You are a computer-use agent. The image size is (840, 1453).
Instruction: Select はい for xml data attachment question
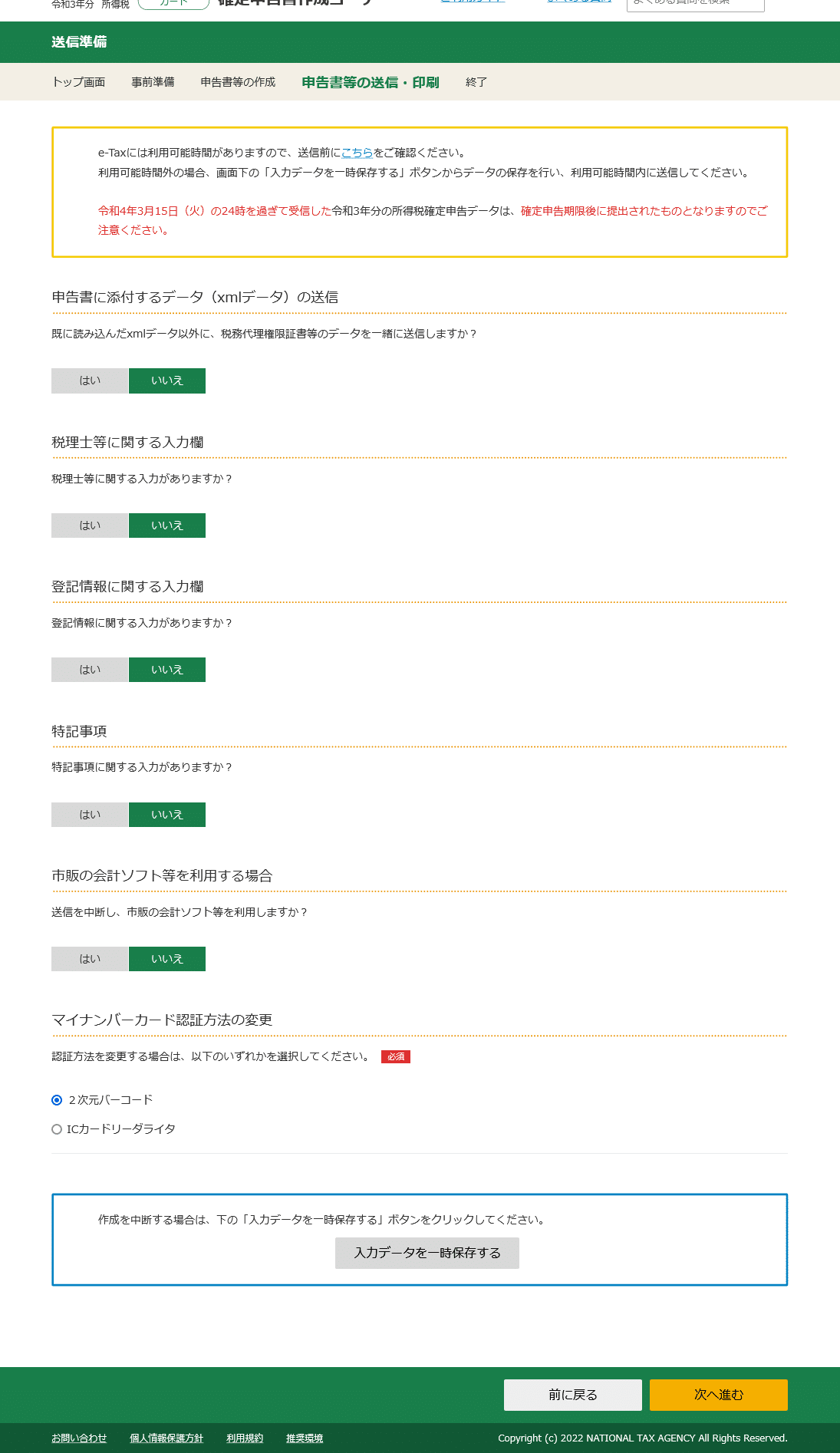[x=89, y=381]
